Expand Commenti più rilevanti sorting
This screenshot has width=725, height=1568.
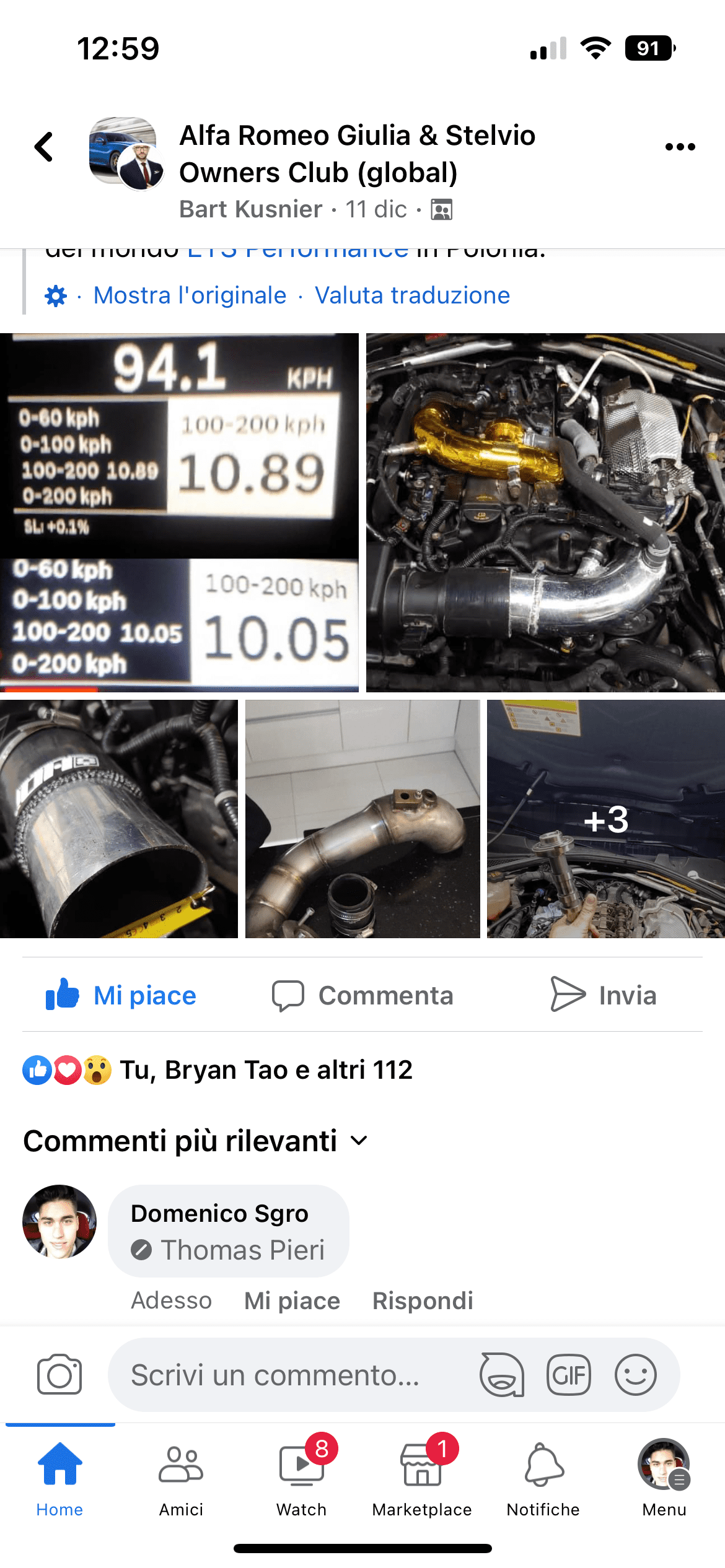click(196, 1141)
